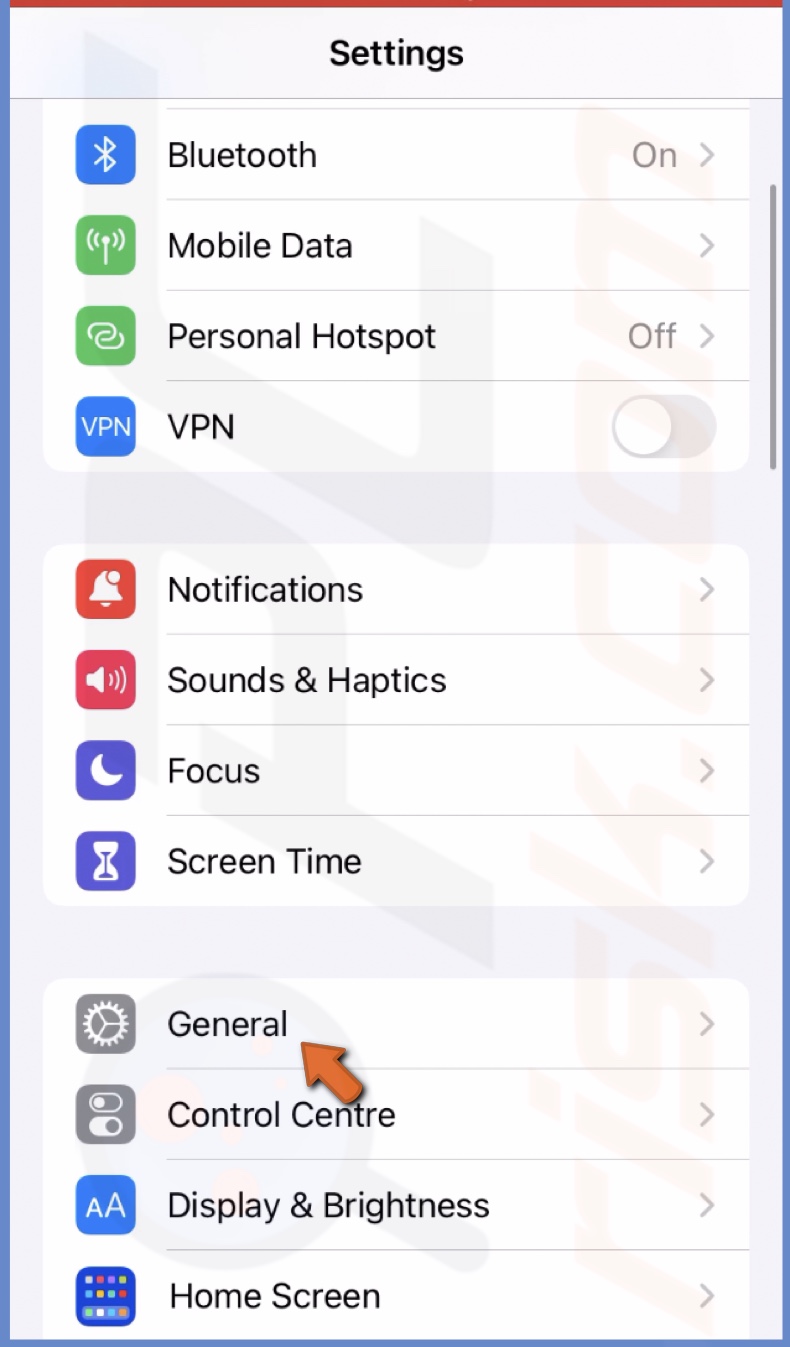Select the Sounds & Haptics speaker icon
Screen dimensions: 790x1347
(105, 680)
